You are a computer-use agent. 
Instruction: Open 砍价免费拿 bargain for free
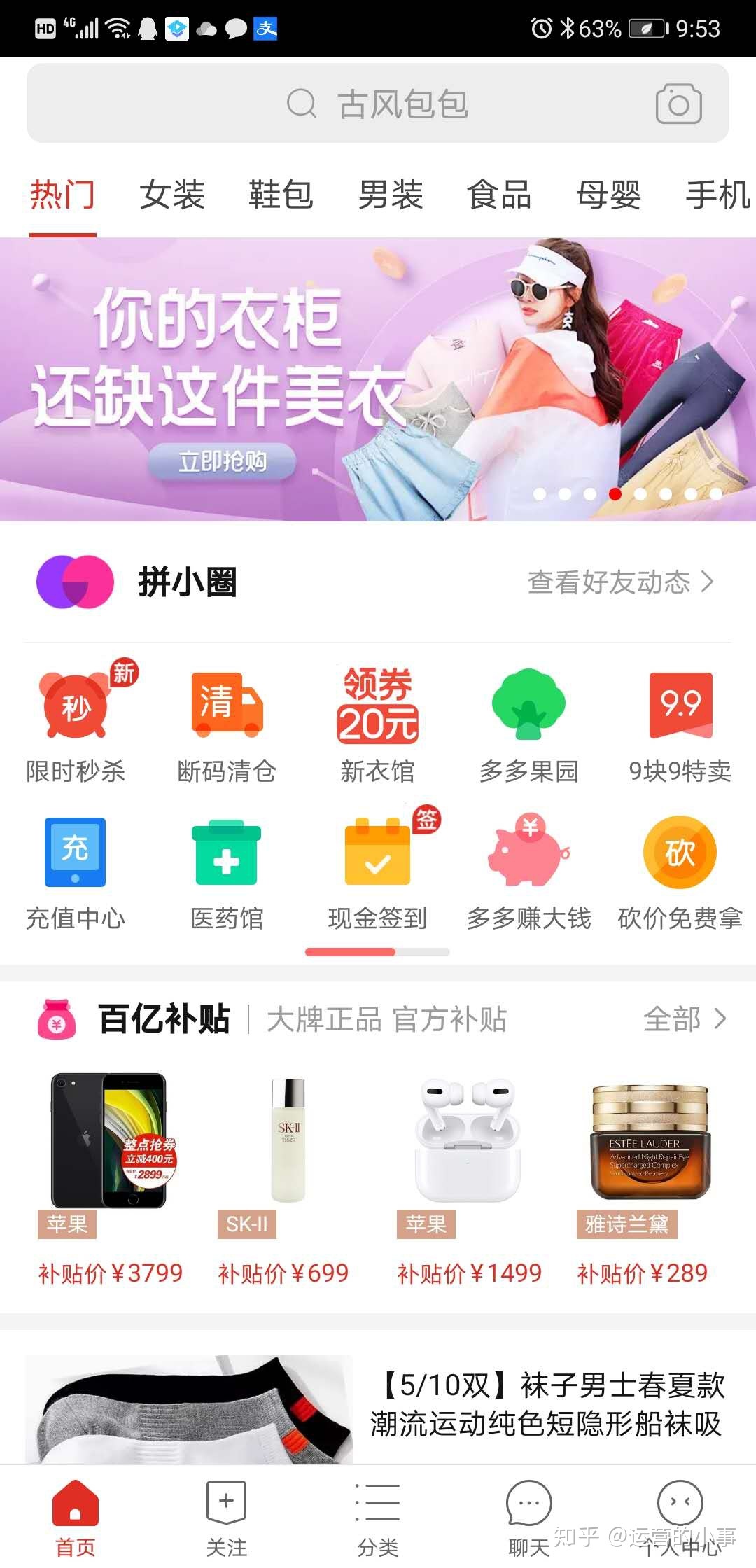point(680,871)
